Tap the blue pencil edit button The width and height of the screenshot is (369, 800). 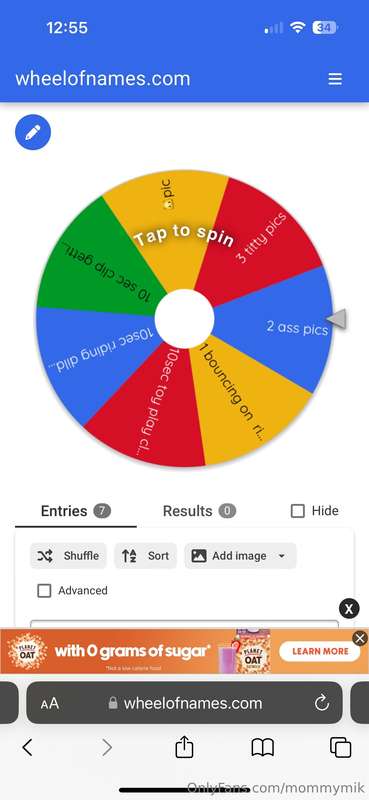click(x=33, y=132)
